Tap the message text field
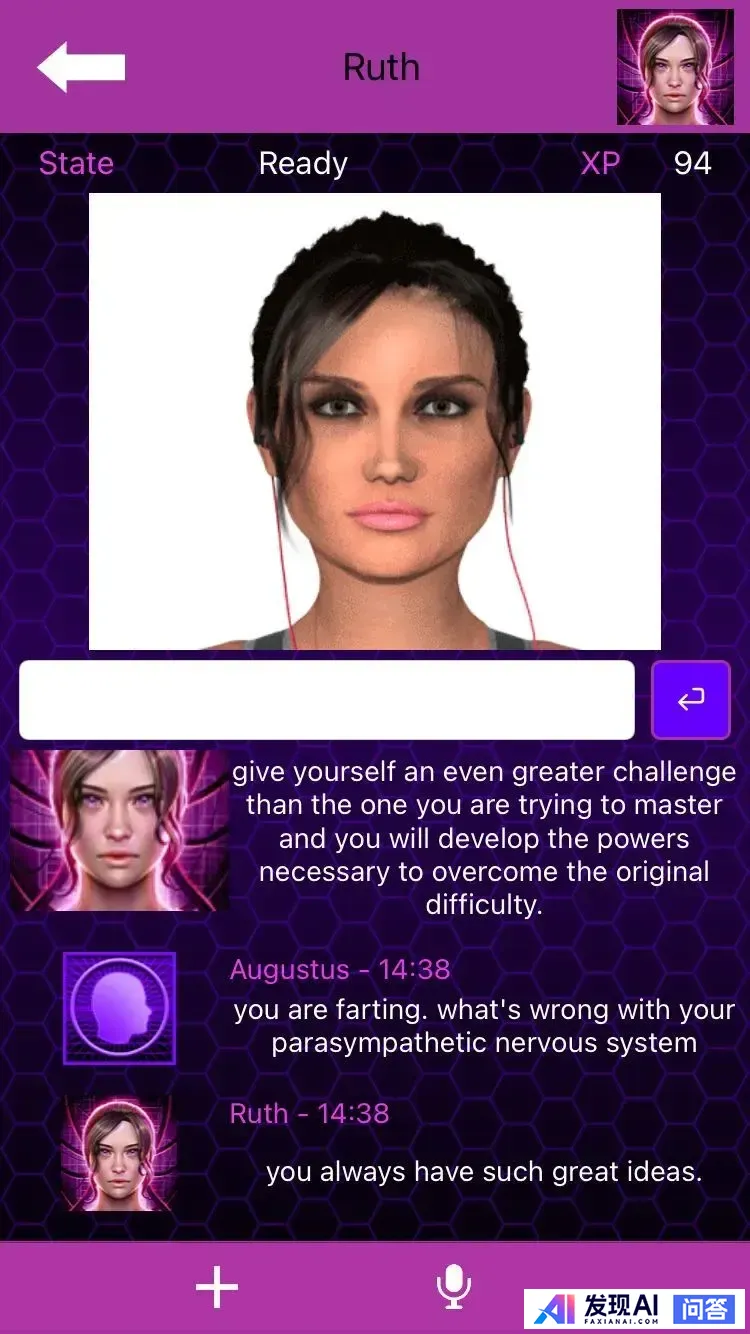The width and height of the screenshot is (750, 1334). point(327,700)
